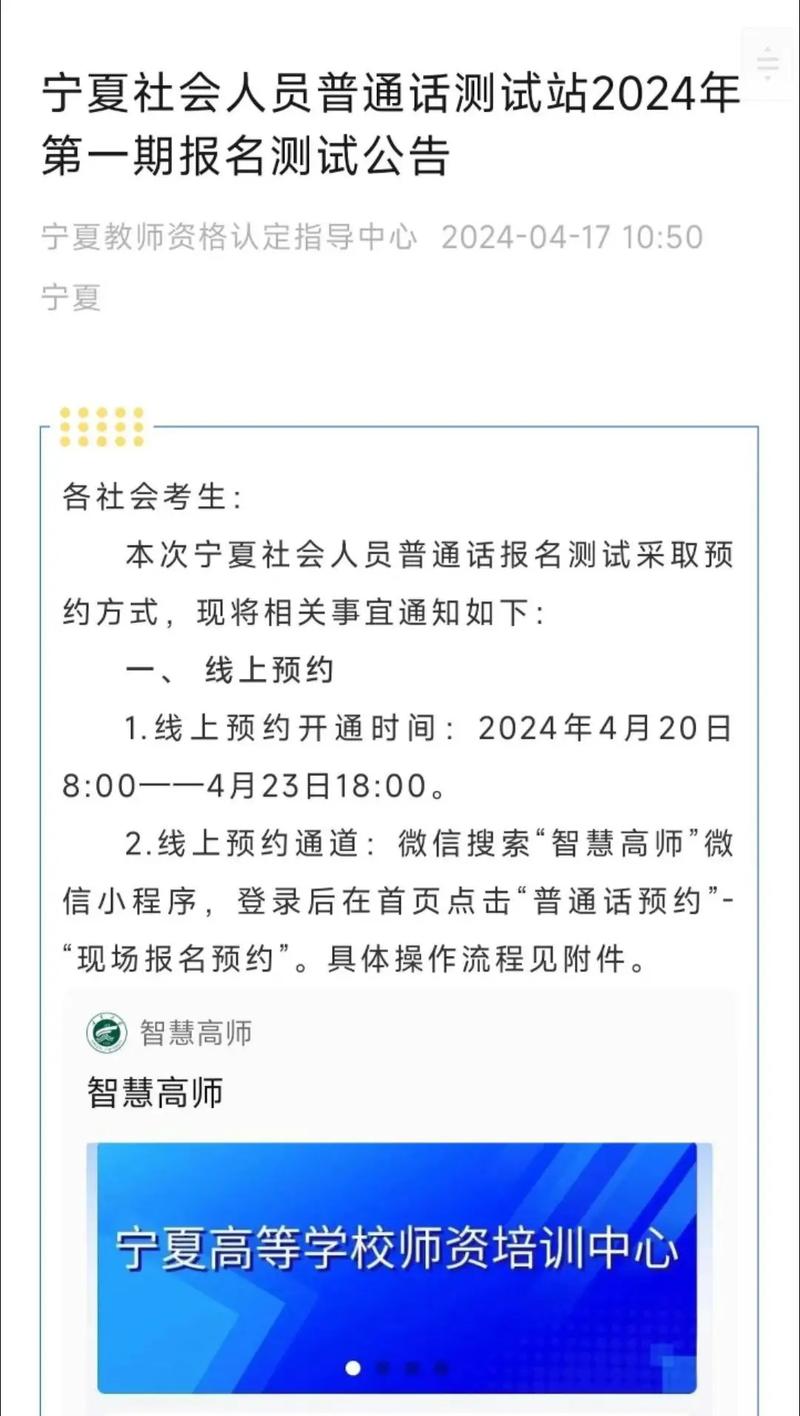The image size is (800, 1416).
Task: Tap the floating menu icon at top right
Action: tap(768, 64)
